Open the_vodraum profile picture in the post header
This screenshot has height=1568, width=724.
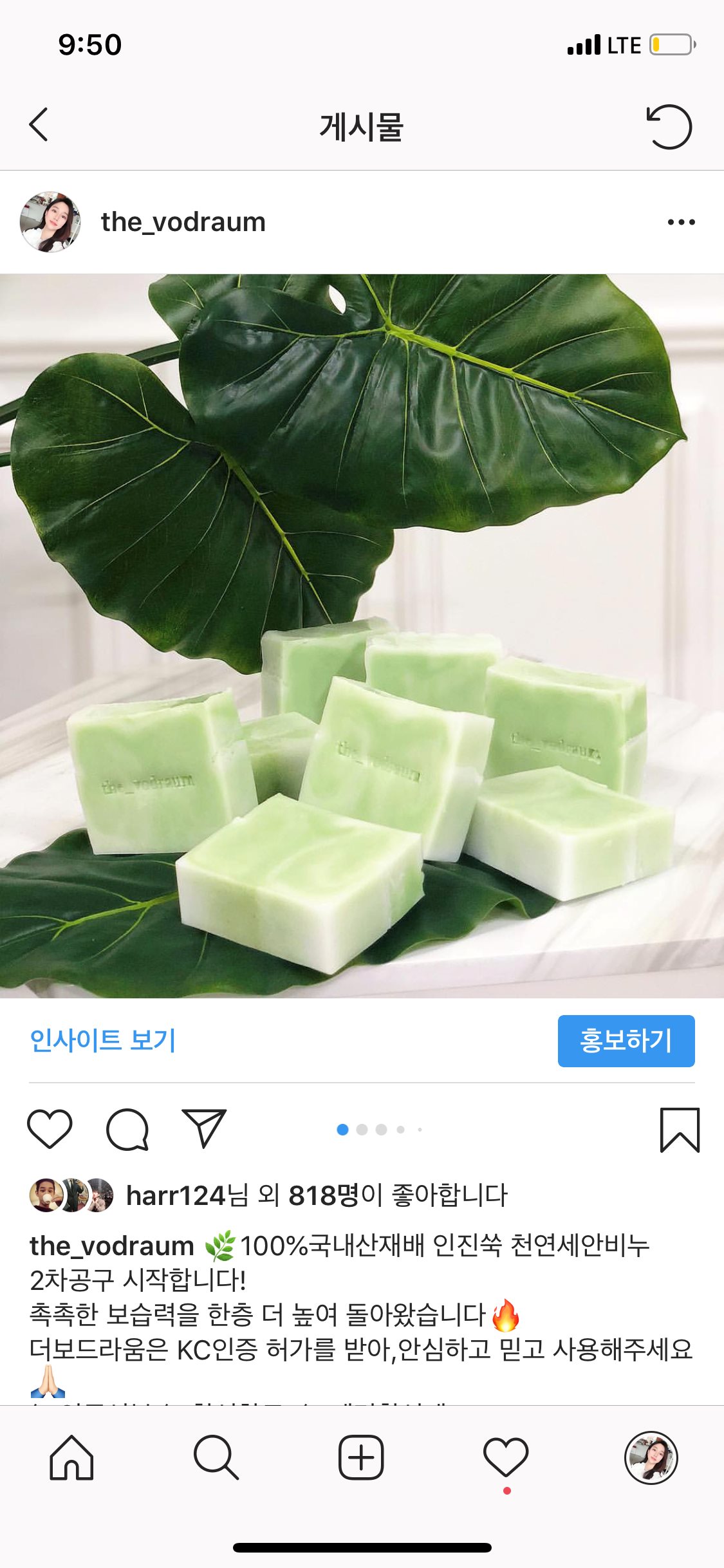click(50, 222)
